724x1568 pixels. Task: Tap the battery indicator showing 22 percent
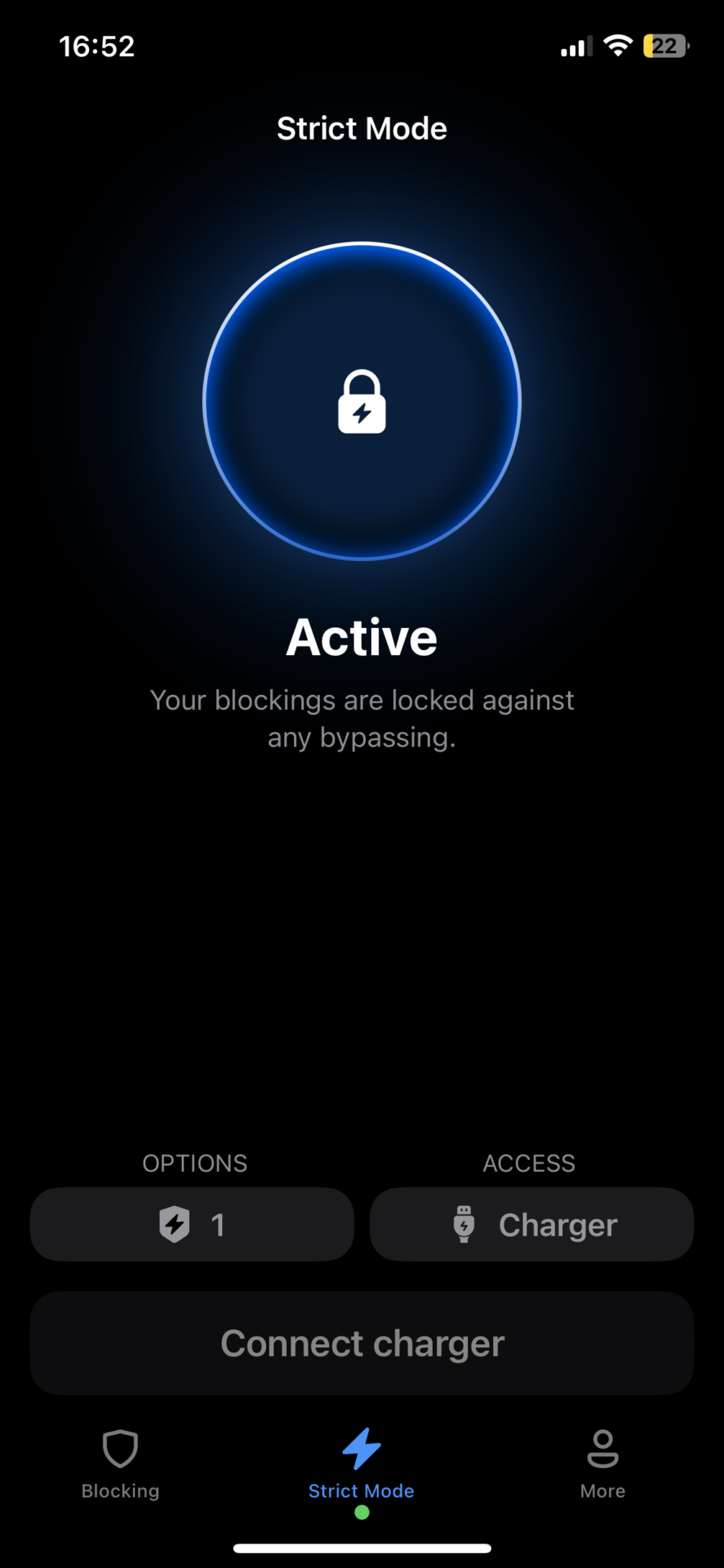665,47
